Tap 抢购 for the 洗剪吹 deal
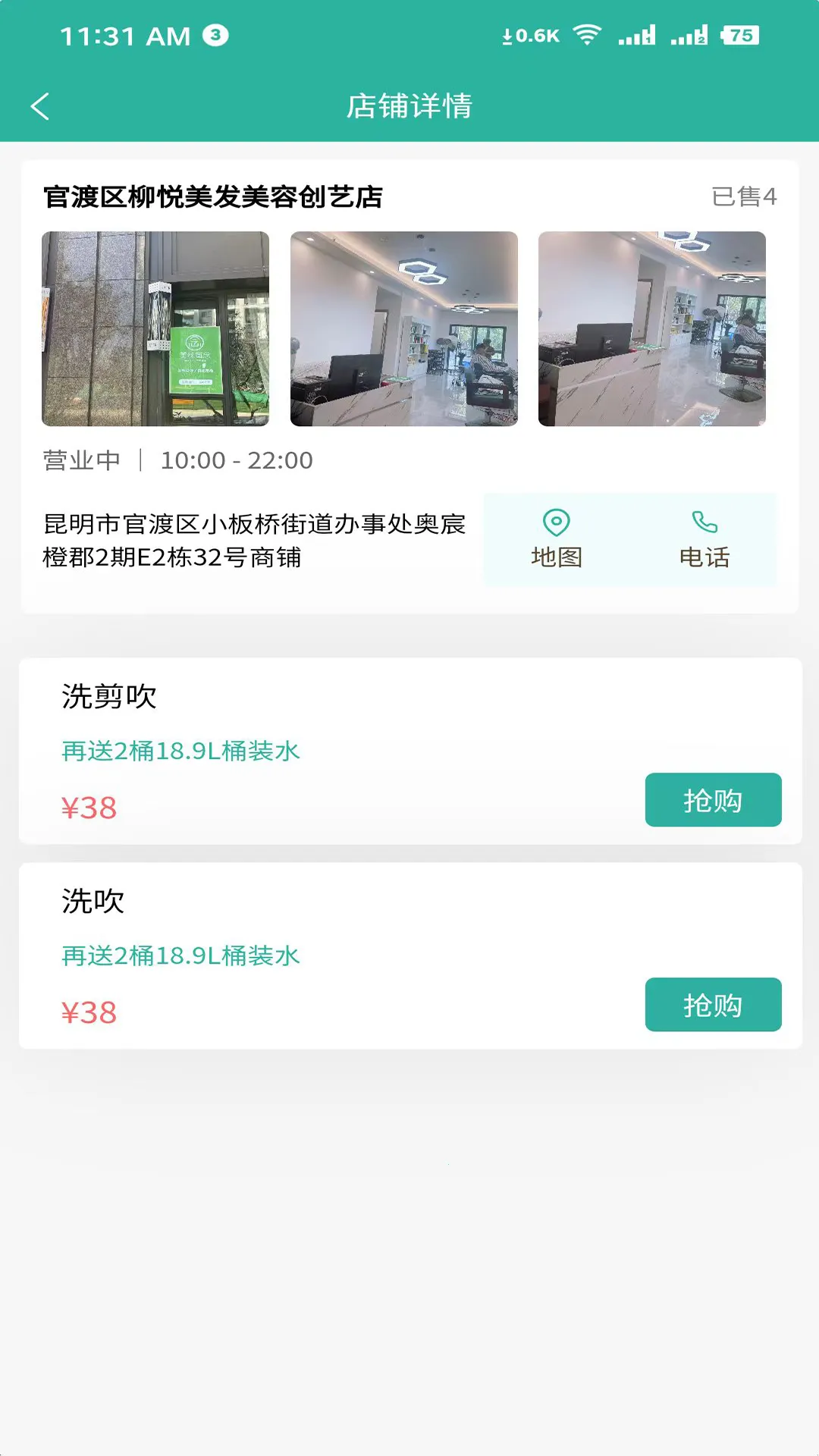 point(713,800)
